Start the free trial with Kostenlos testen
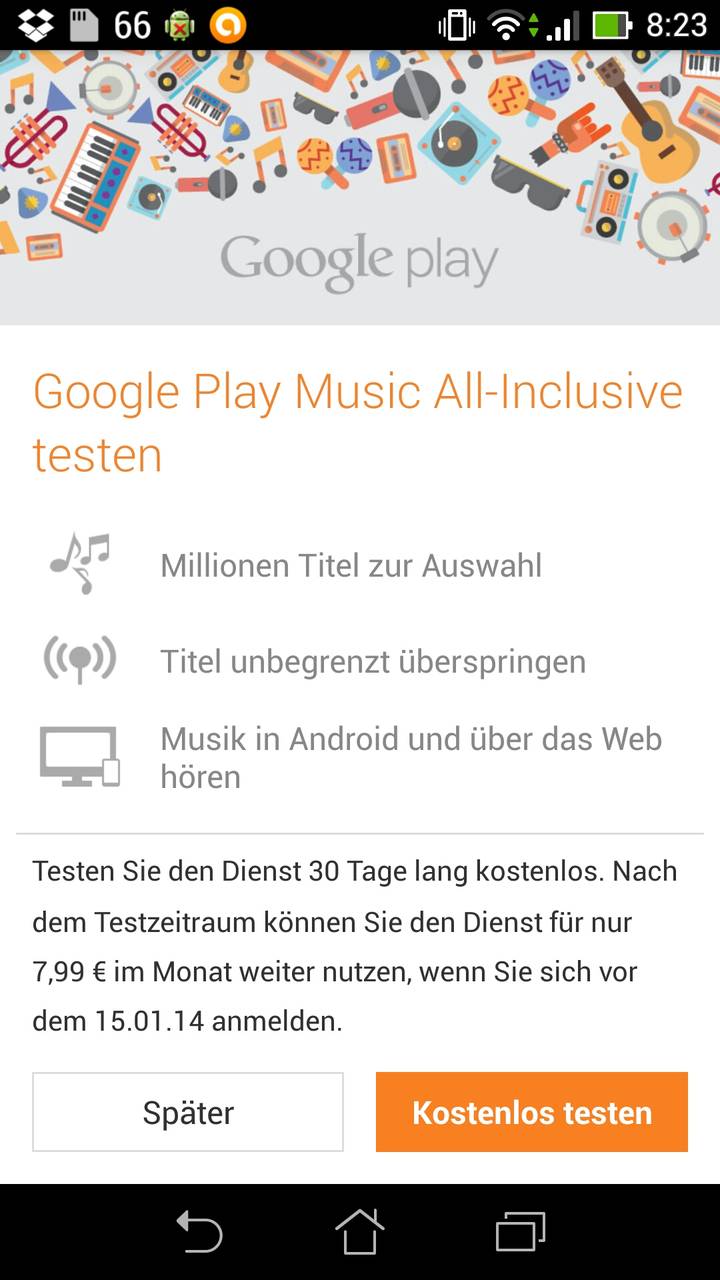Viewport: 720px width, 1280px height. (532, 1112)
